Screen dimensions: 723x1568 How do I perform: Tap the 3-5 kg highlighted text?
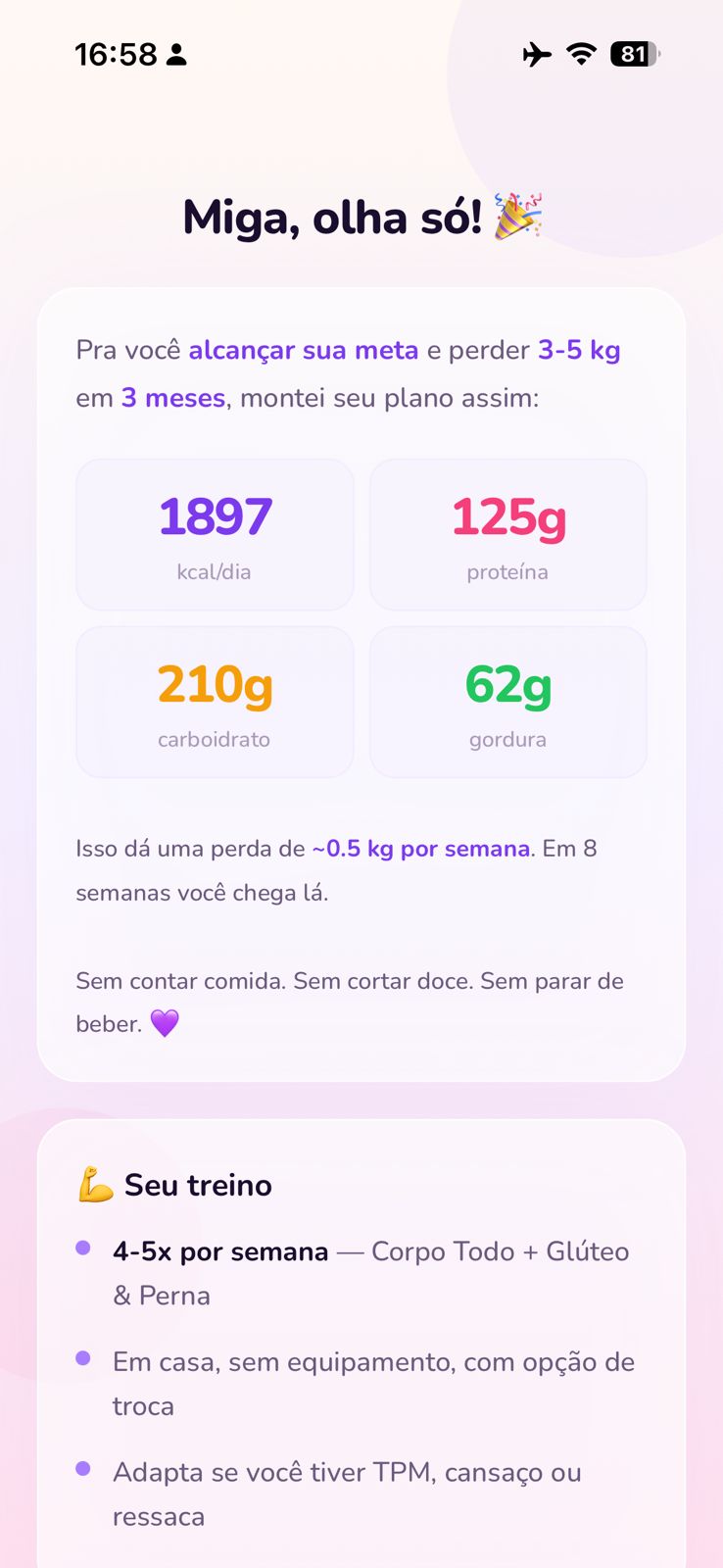pos(577,350)
